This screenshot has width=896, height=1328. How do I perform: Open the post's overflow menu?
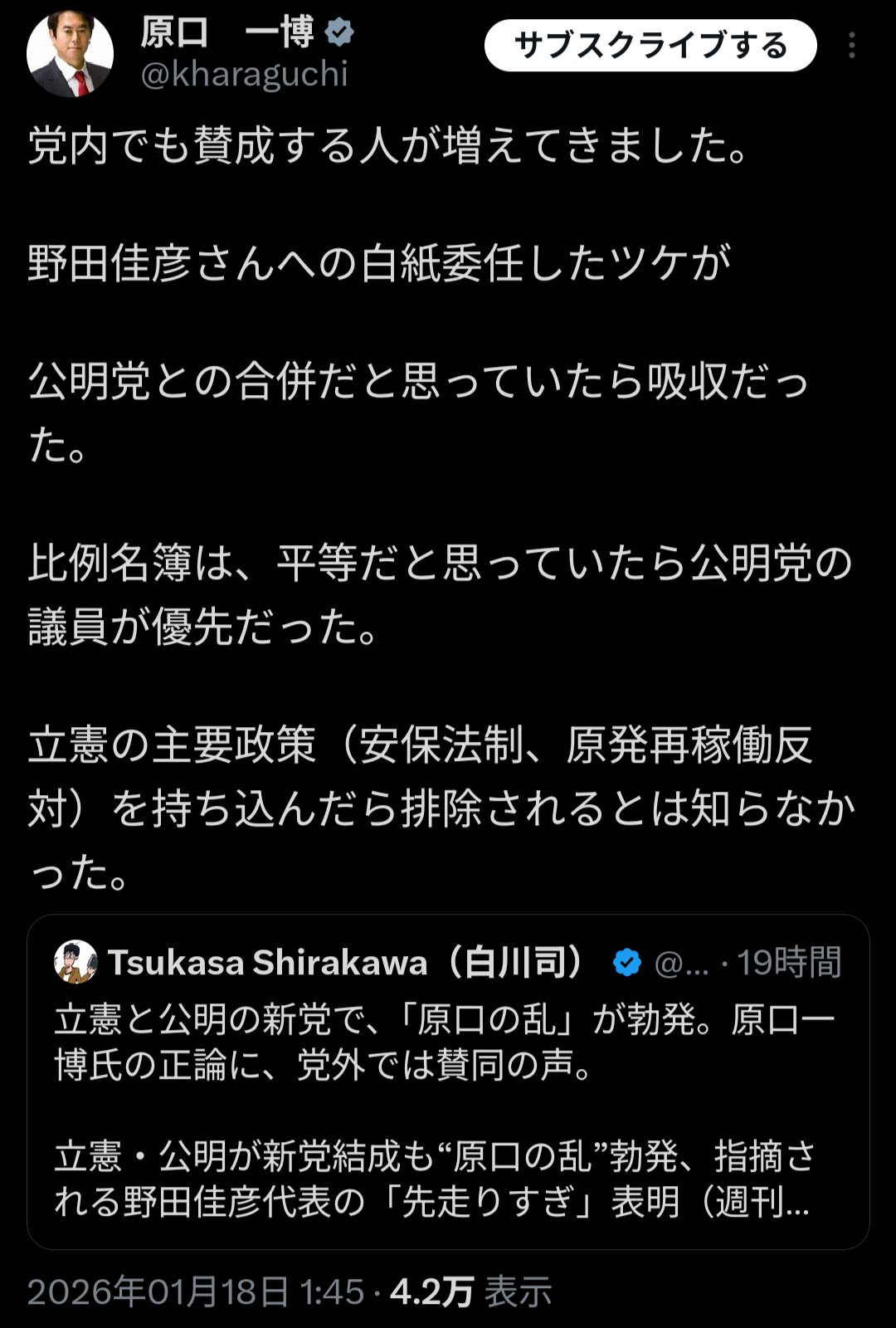click(852, 46)
